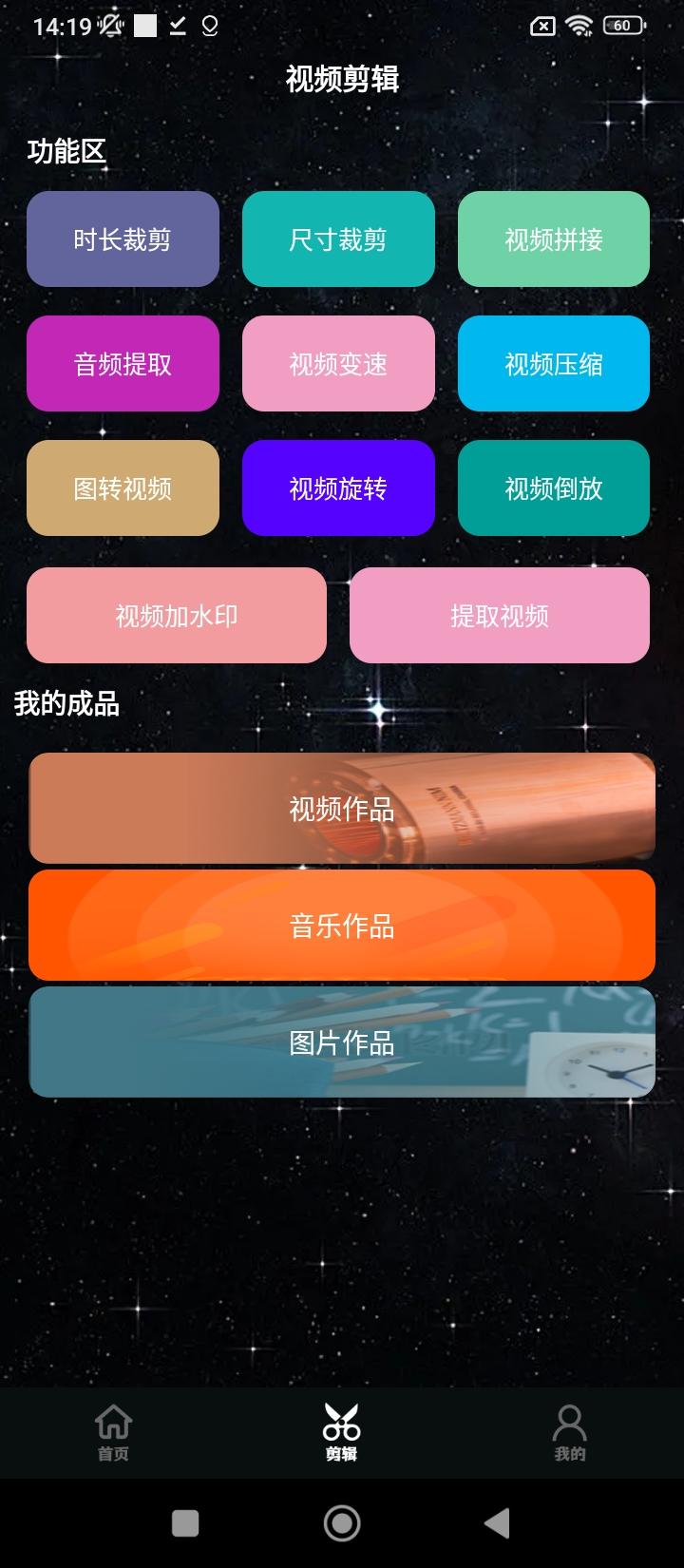Select 尺寸裁剪 size crop function
The height and width of the screenshot is (1568, 684).
tap(338, 239)
